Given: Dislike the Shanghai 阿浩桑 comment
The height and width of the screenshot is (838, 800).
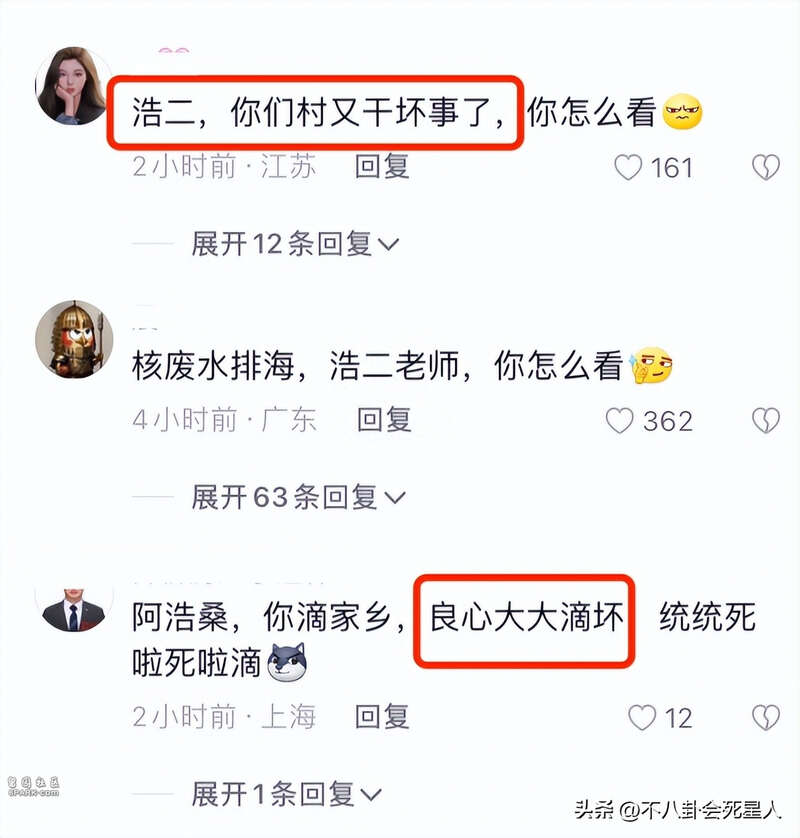Looking at the screenshot, I should [x=766, y=717].
